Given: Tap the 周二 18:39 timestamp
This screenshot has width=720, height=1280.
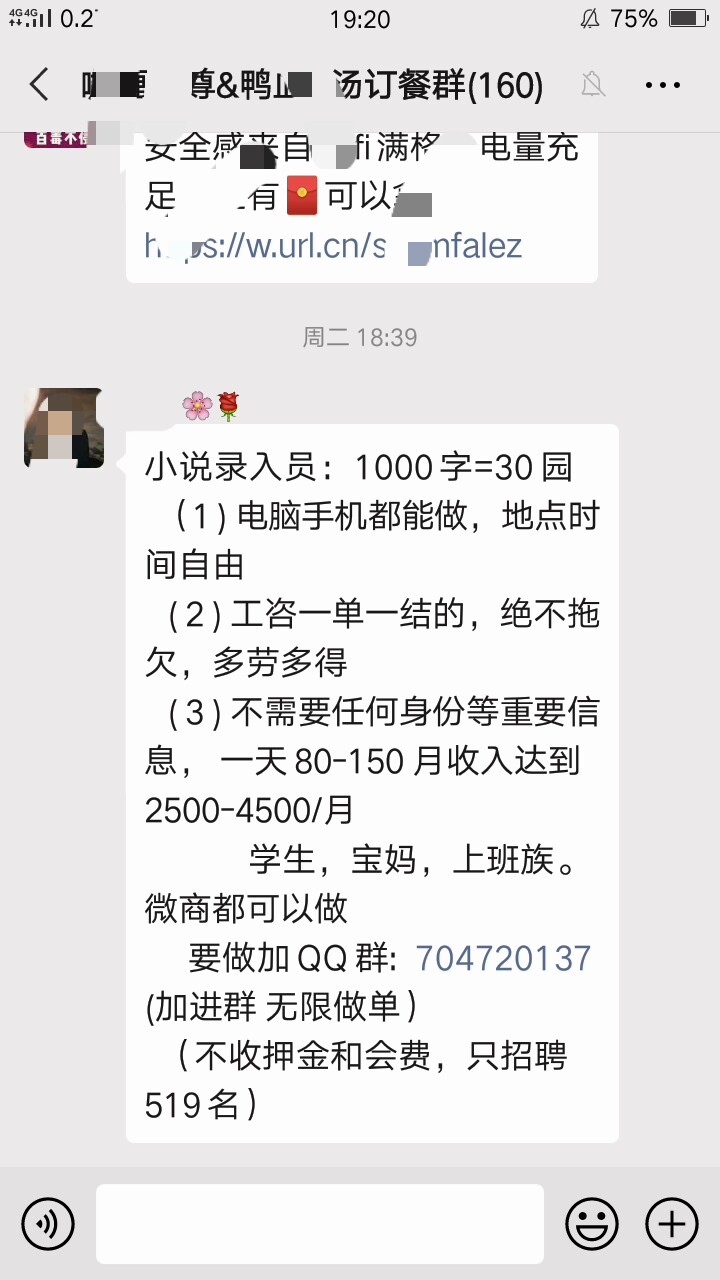Looking at the screenshot, I should pos(360,337).
